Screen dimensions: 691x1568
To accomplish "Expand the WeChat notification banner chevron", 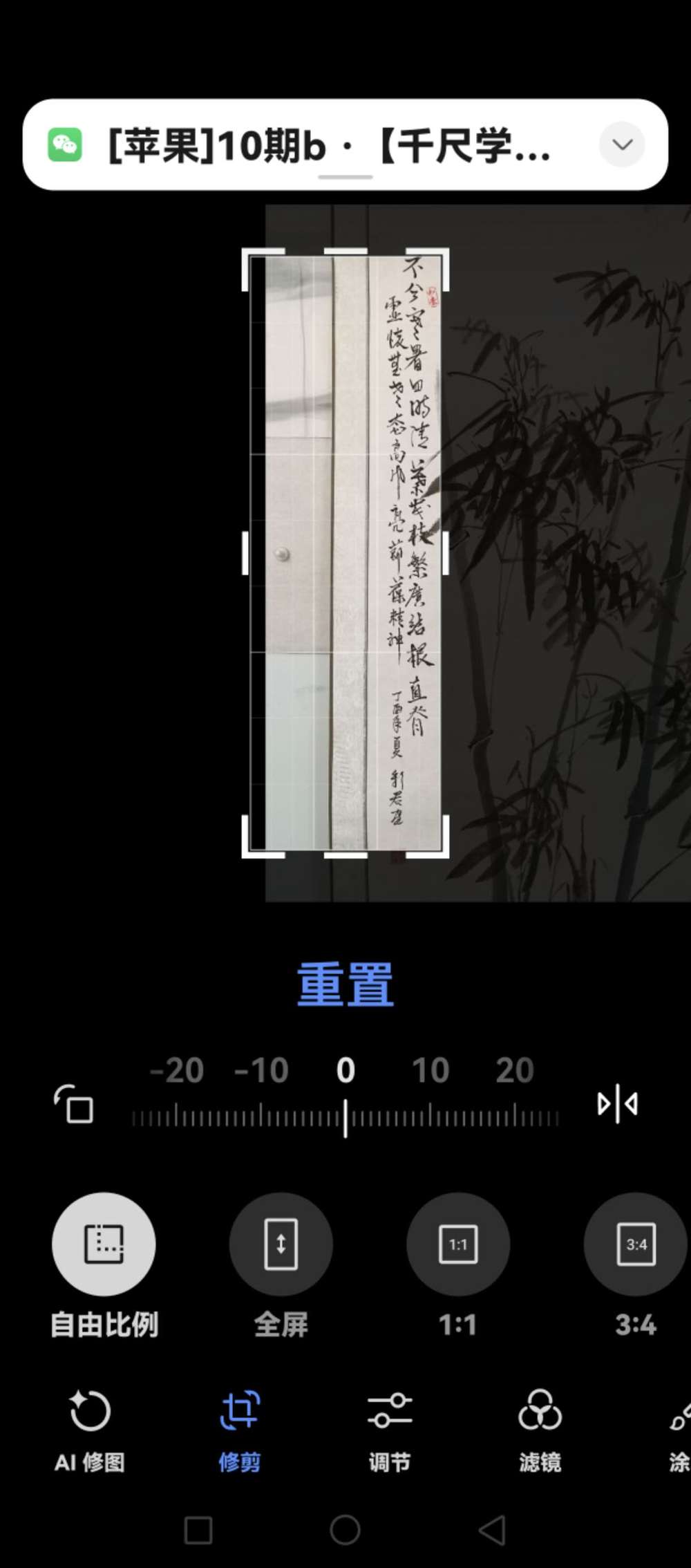I will (x=622, y=144).
